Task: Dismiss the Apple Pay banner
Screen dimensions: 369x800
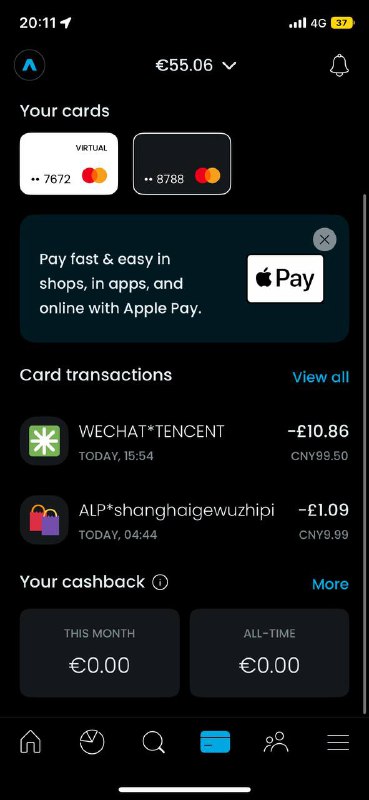Action: pos(325,239)
